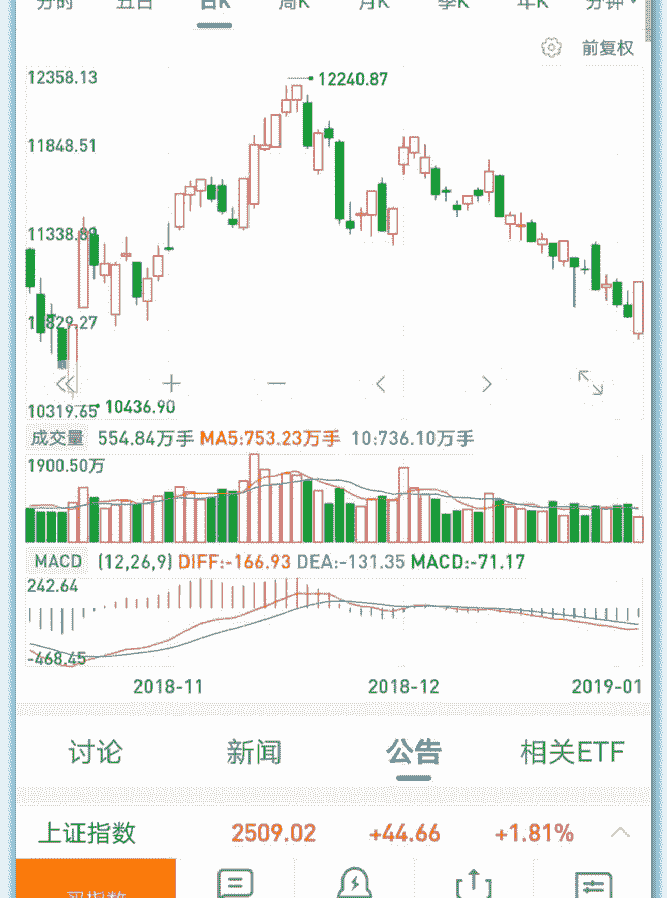This screenshot has height=898, width=667.
Task: Zoom in the K-line chart
Action: click(172, 383)
